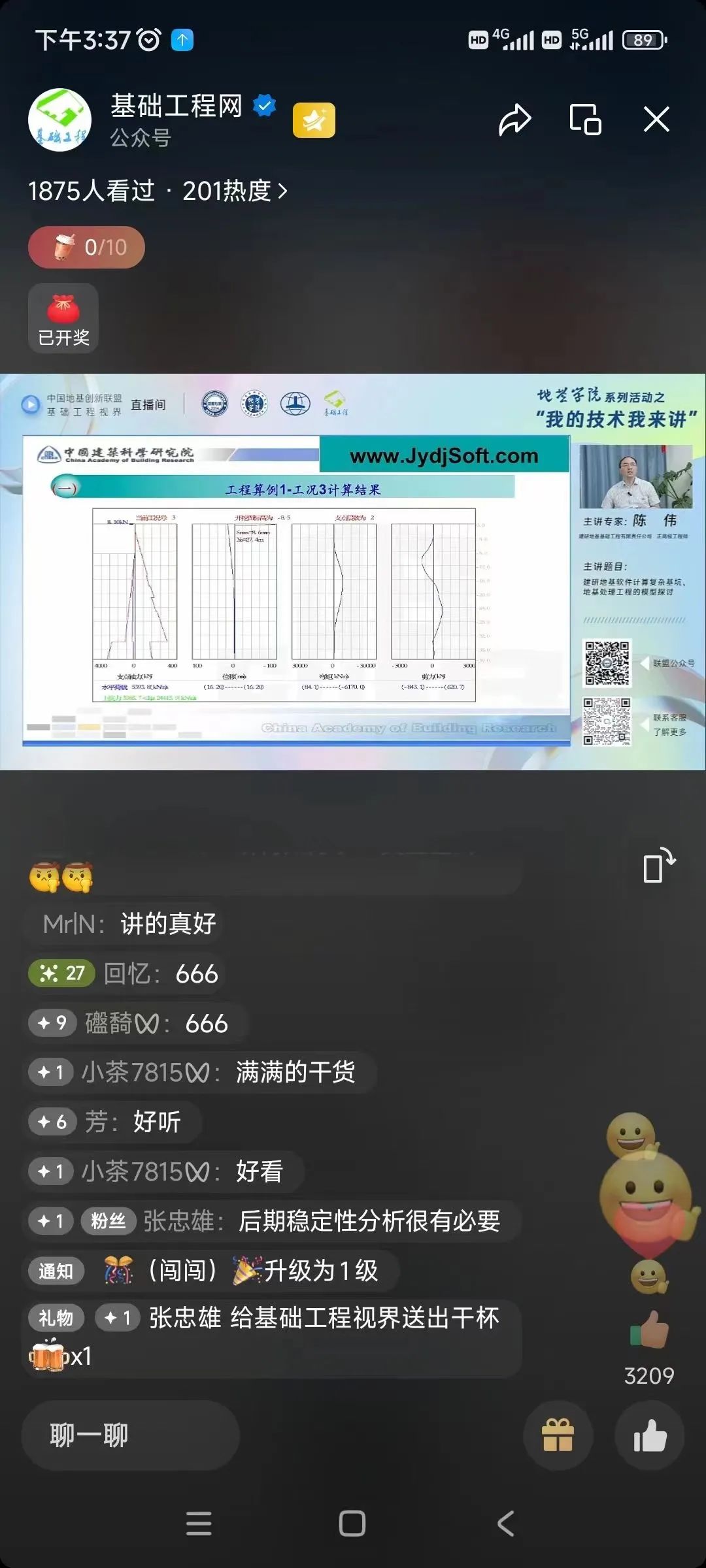Go back with the system back button
706x1568 pixels.
pyautogui.click(x=506, y=1524)
